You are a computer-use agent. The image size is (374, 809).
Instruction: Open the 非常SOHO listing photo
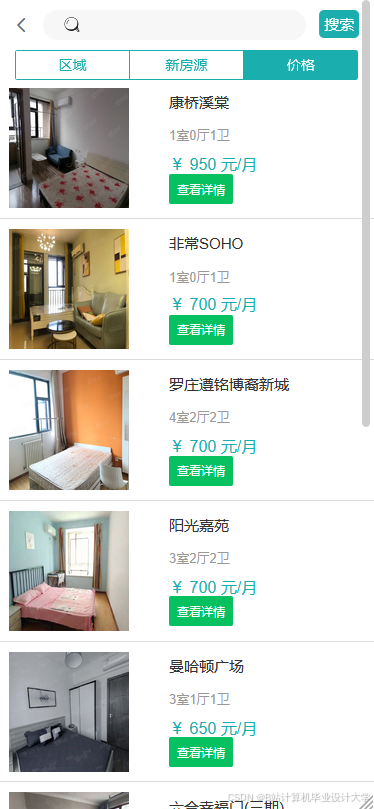coord(69,289)
